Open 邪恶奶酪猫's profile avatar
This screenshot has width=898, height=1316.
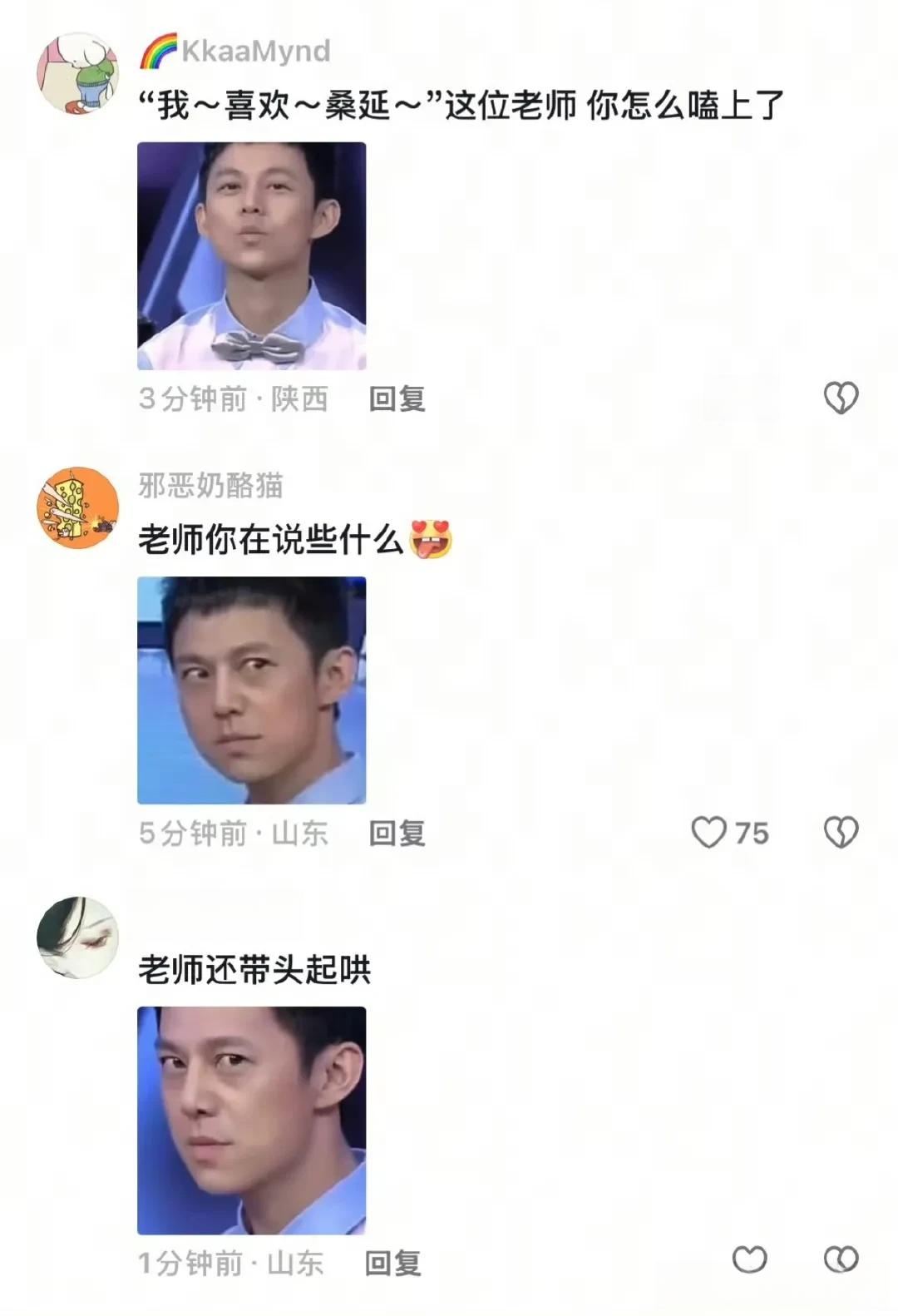click(x=78, y=507)
